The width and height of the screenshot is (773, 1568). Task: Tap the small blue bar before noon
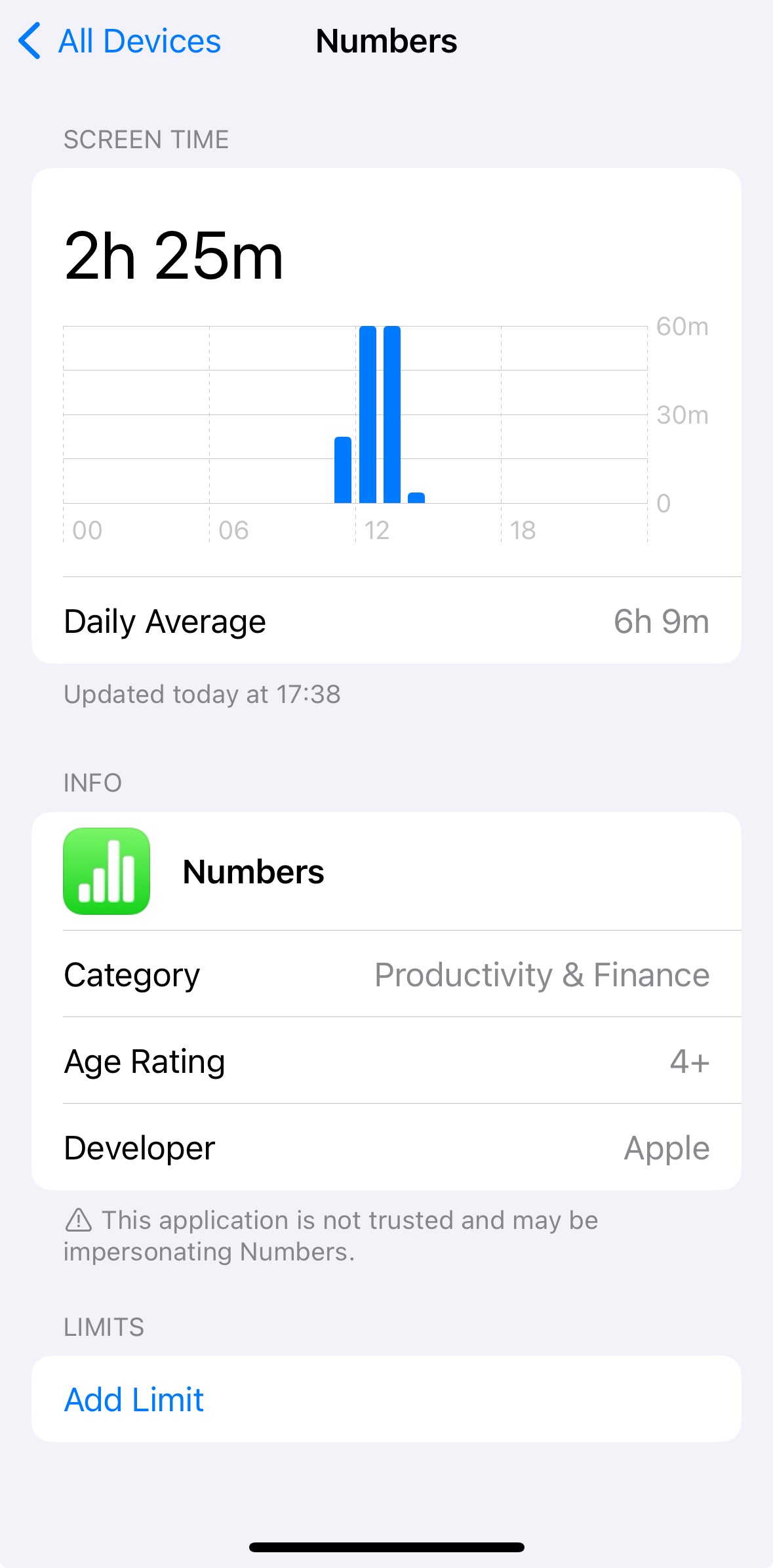(x=342, y=469)
